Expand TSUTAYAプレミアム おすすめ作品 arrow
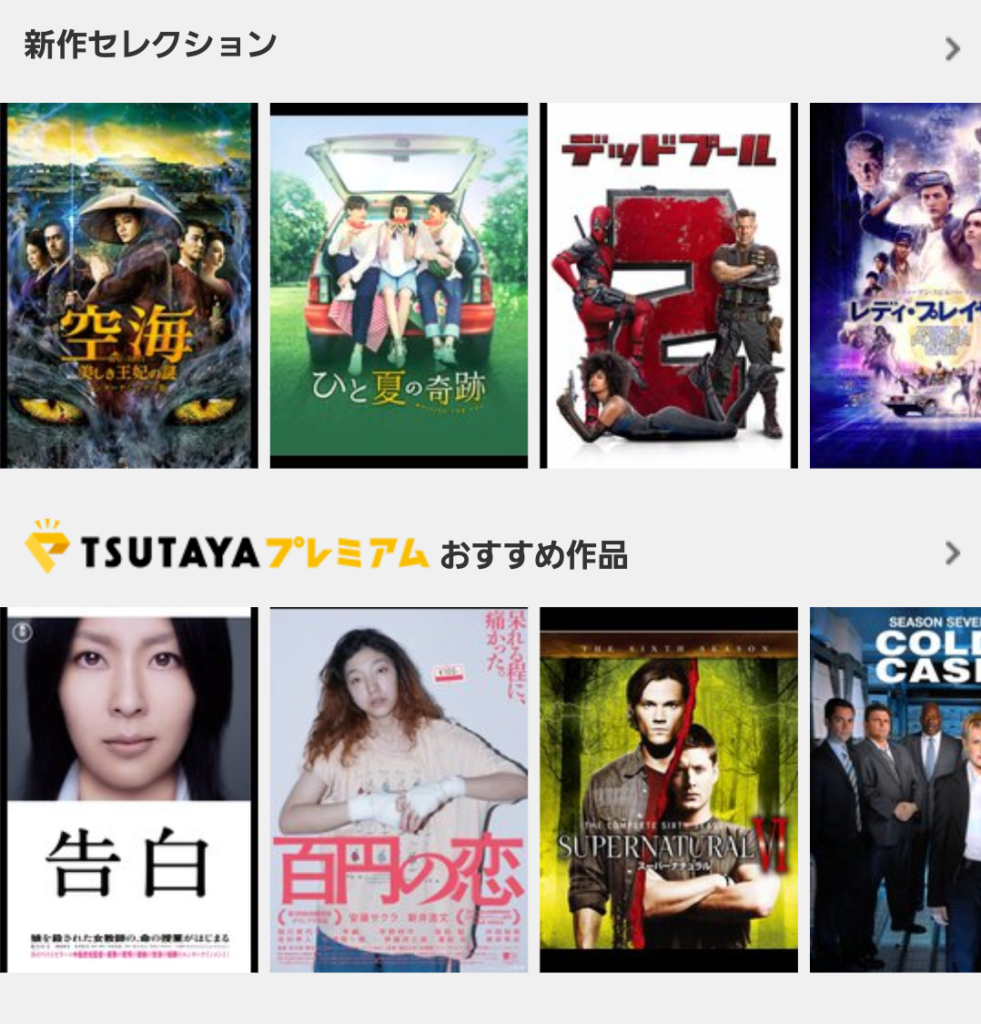 [x=952, y=553]
